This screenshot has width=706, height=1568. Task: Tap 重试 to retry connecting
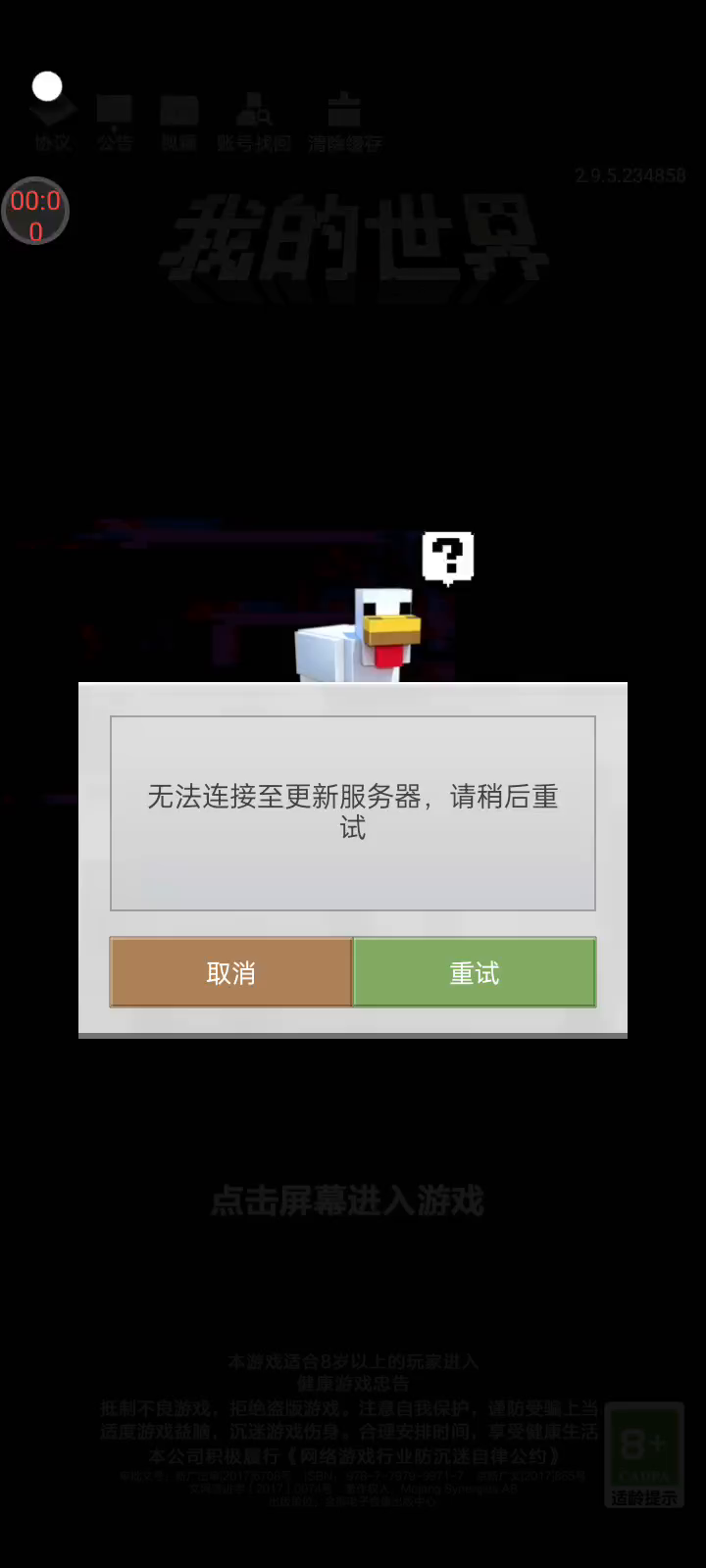475,972
